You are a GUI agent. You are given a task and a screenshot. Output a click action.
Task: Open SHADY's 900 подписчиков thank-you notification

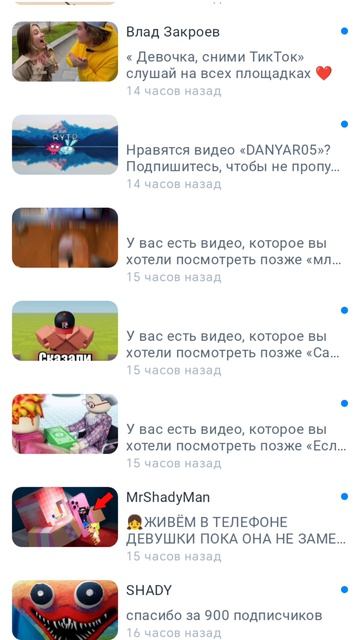click(180, 606)
